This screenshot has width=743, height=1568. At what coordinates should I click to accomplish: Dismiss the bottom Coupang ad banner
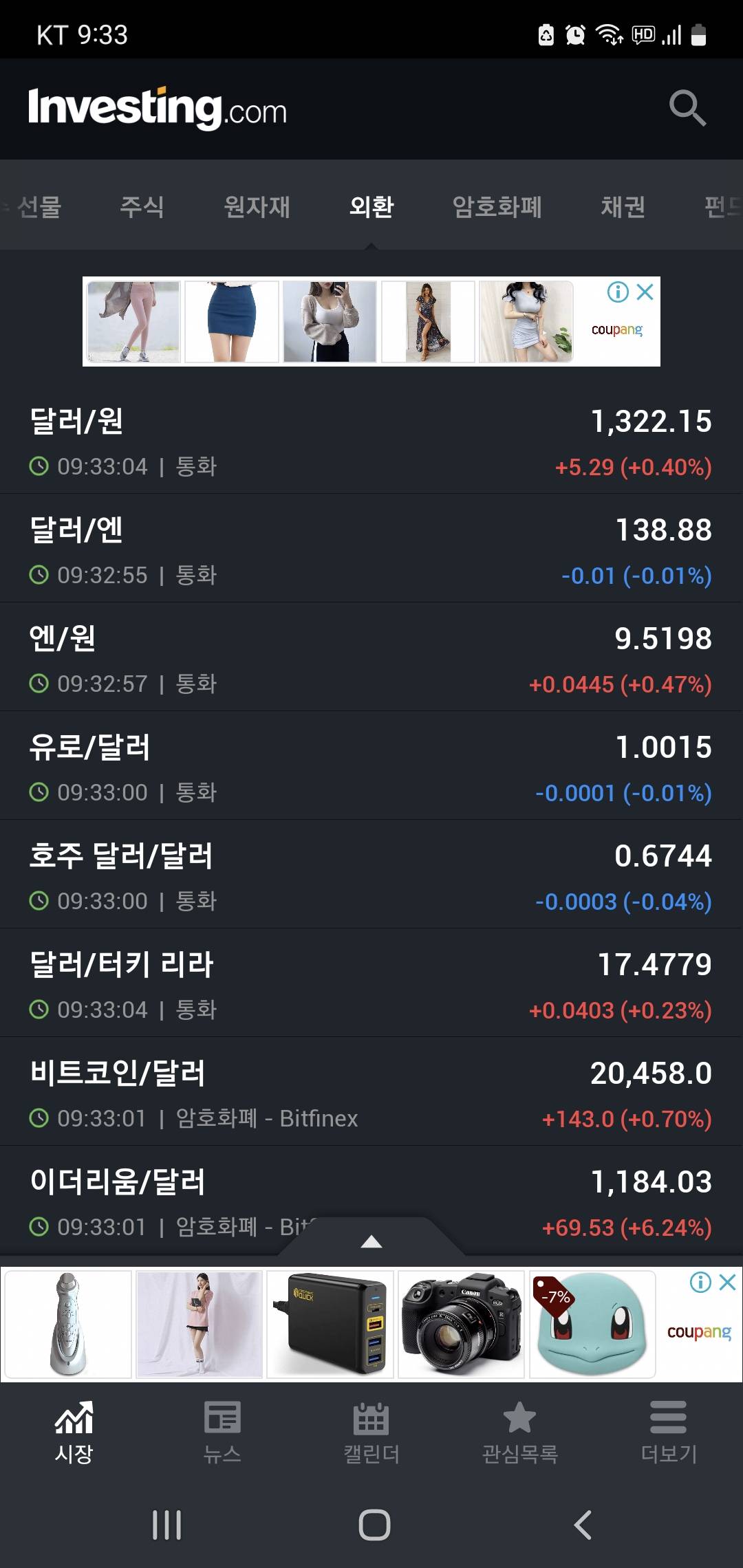coord(727,1282)
